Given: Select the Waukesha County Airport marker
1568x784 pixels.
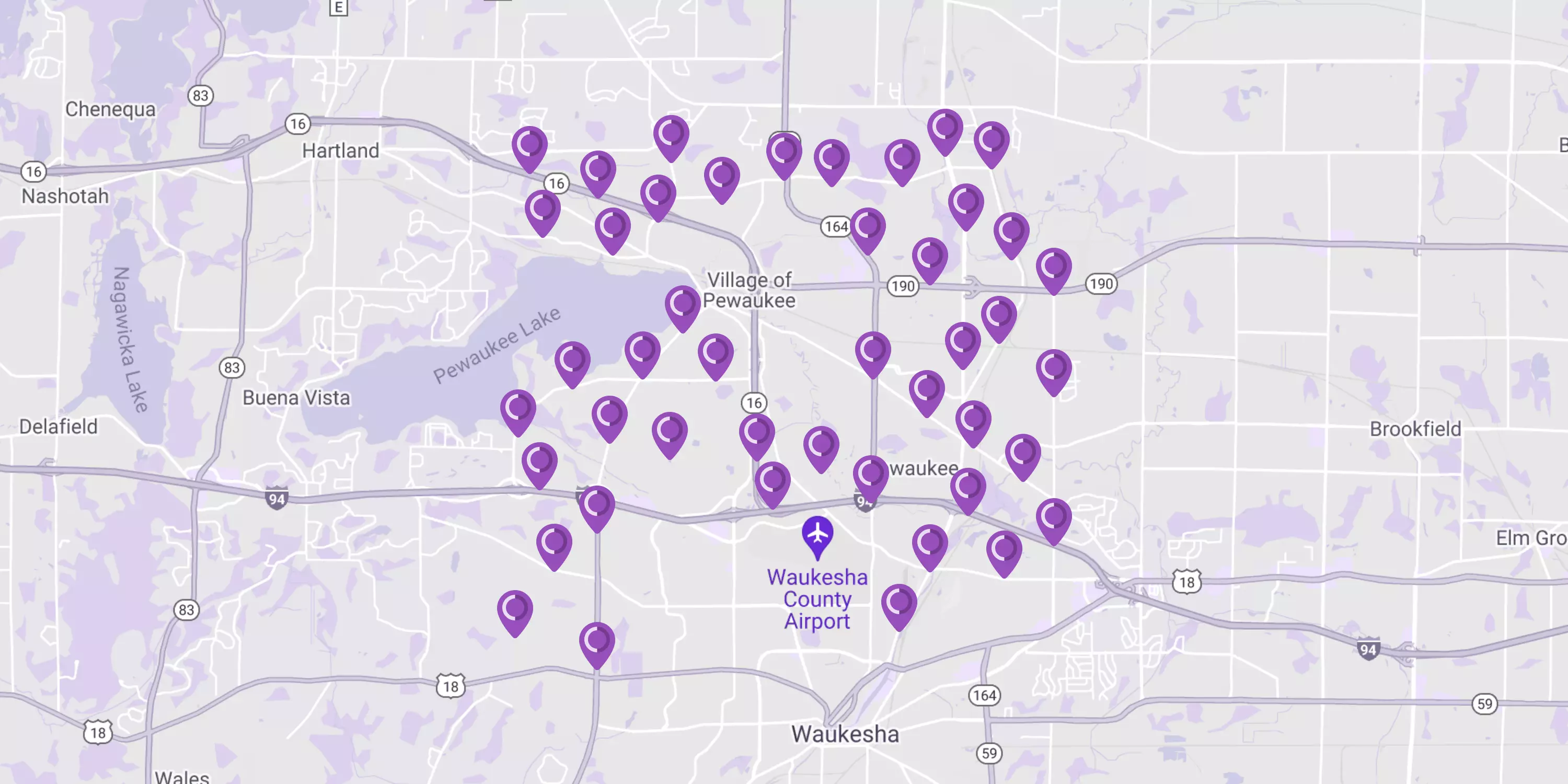Looking at the screenshot, I should 817,535.
